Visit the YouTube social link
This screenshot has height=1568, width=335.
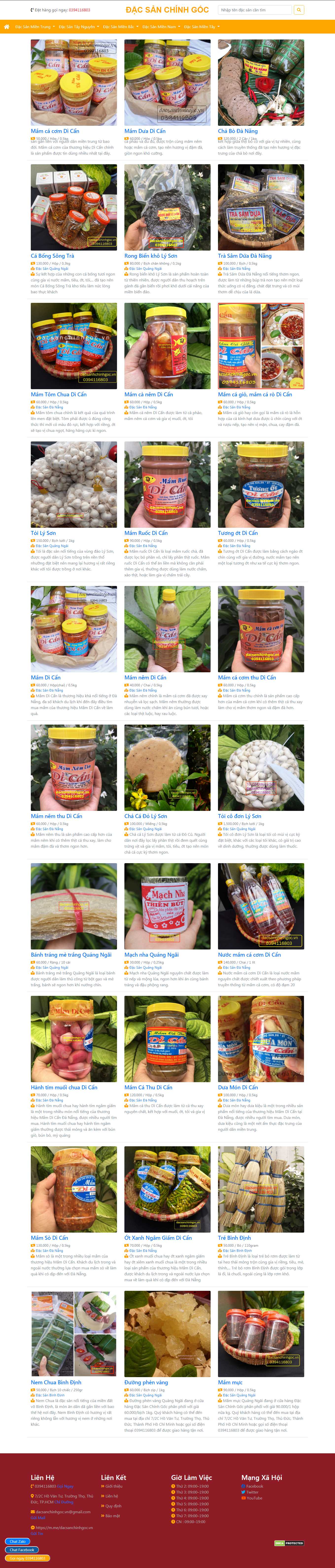[x=254, y=1498]
